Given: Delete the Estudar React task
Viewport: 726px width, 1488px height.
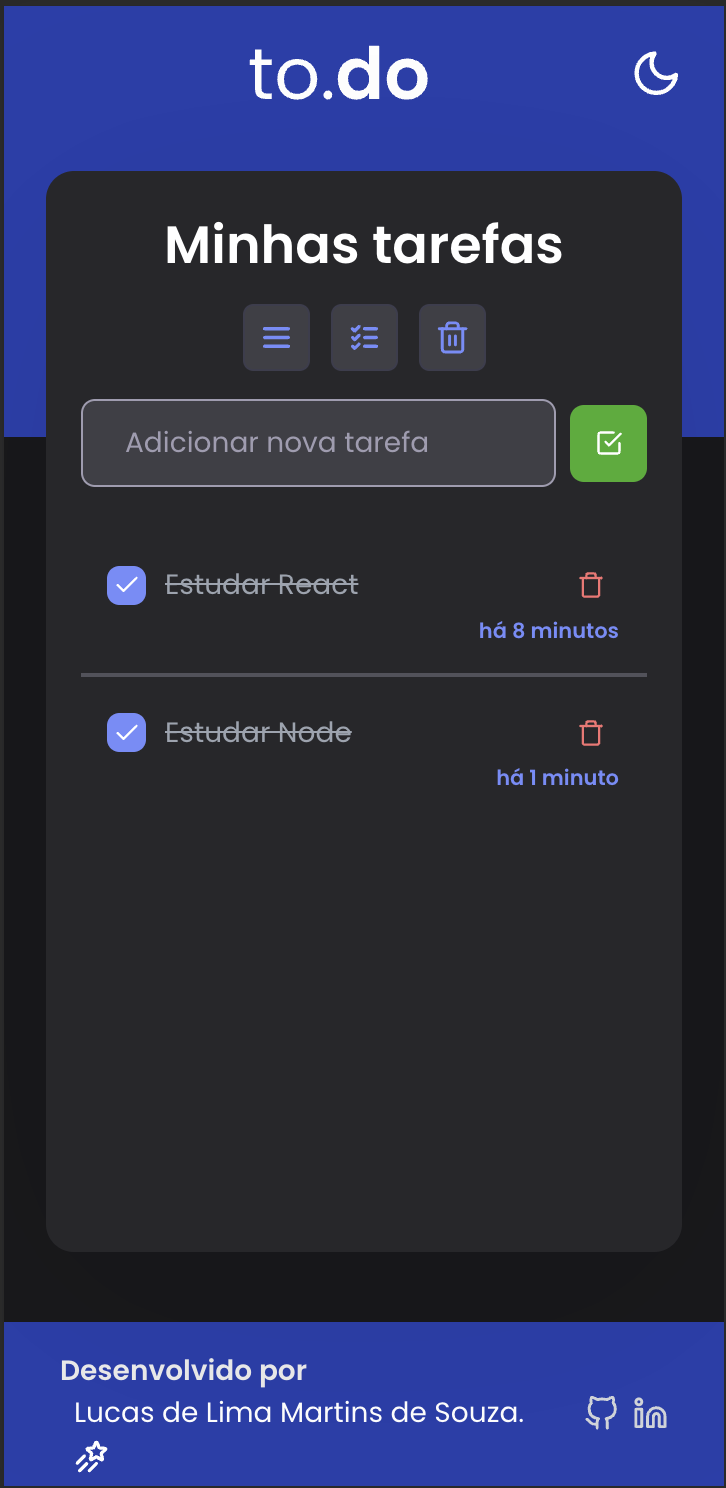Looking at the screenshot, I should coord(591,585).
